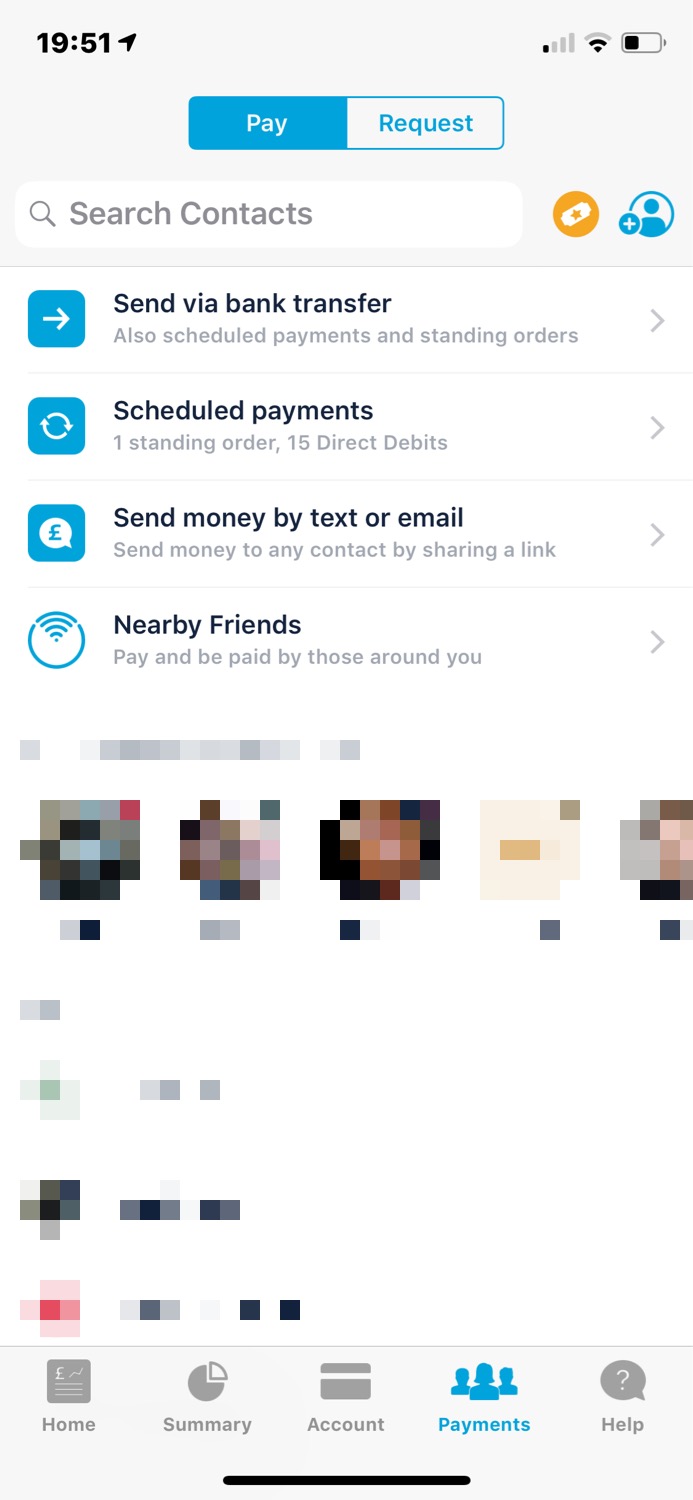Select the Pay tab

[x=267, y=123]
